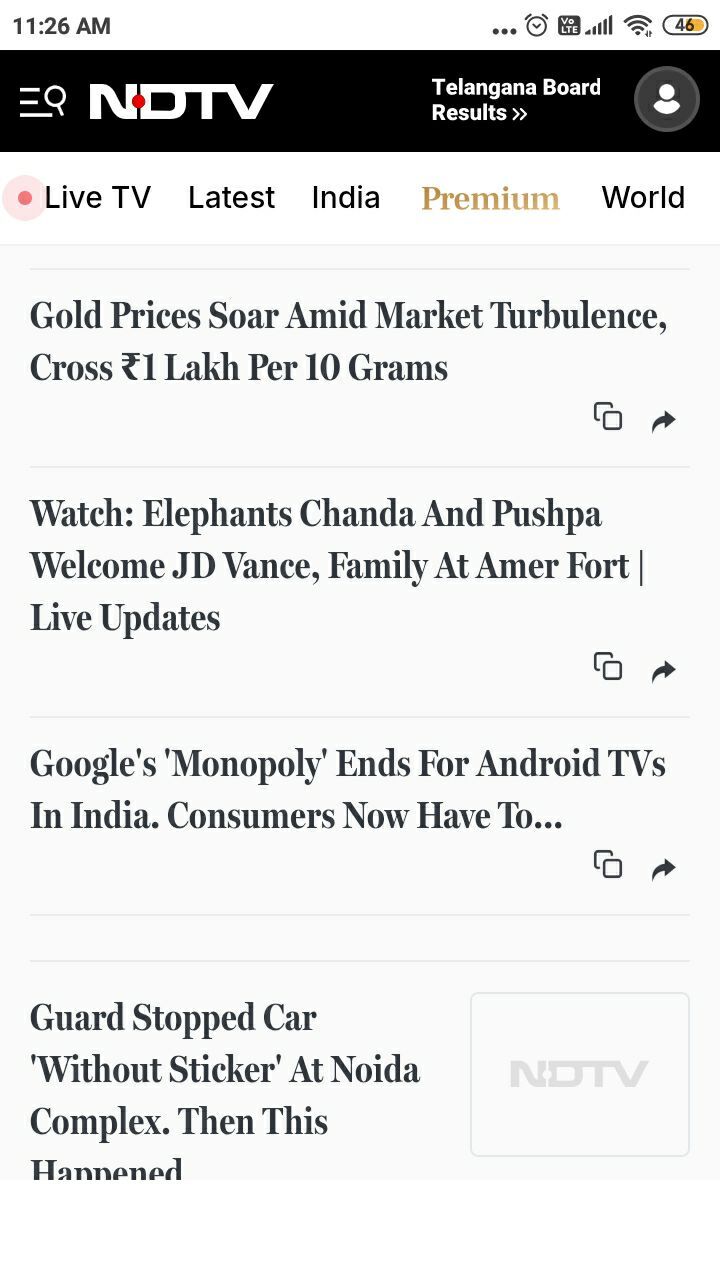The height and width of the screenshot is (1280, 720).
Task: Open the Telangana Board Results link
Action: (x=515, y=100)
